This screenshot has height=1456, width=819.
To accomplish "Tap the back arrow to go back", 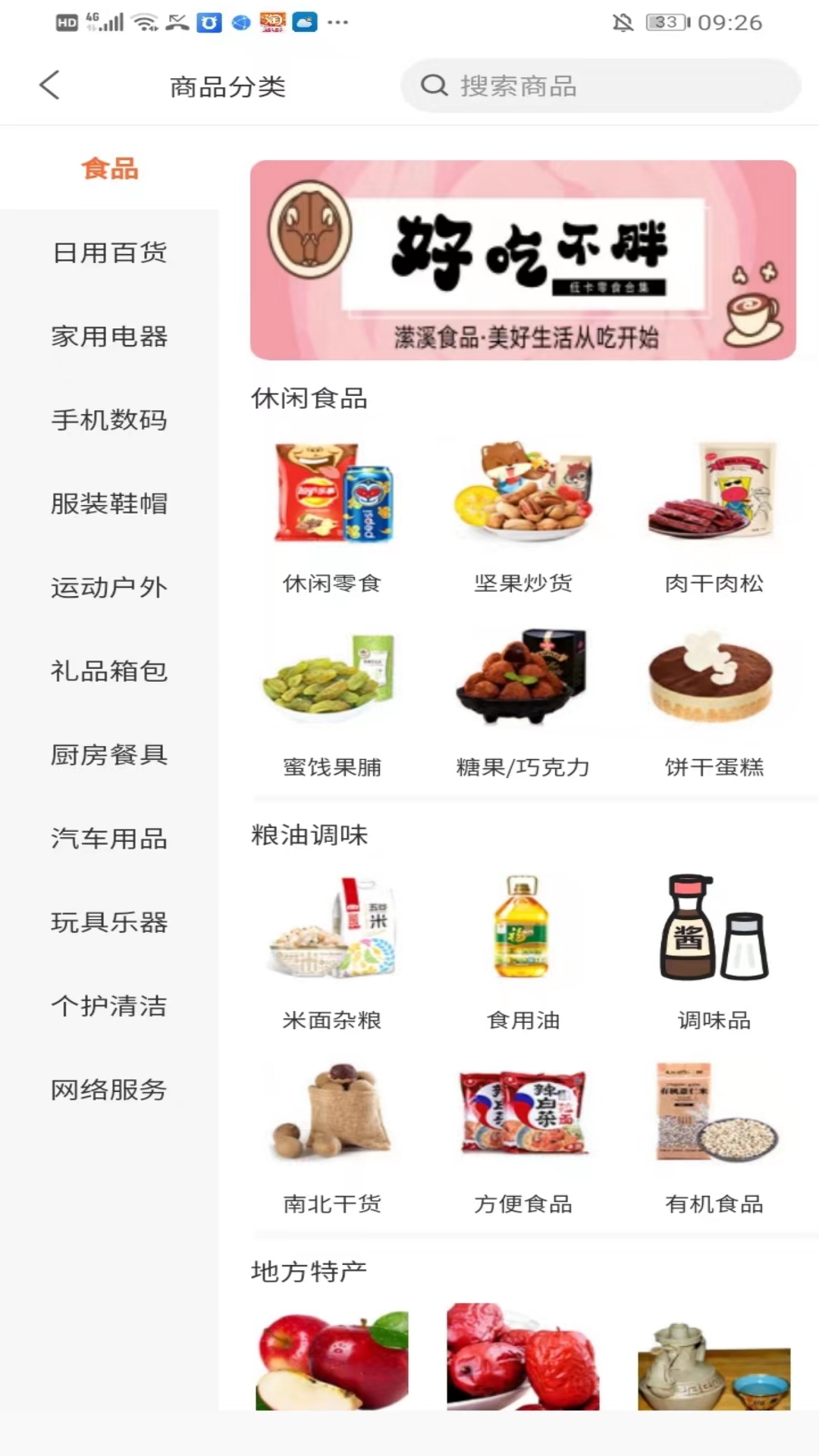I will [49, 86].
